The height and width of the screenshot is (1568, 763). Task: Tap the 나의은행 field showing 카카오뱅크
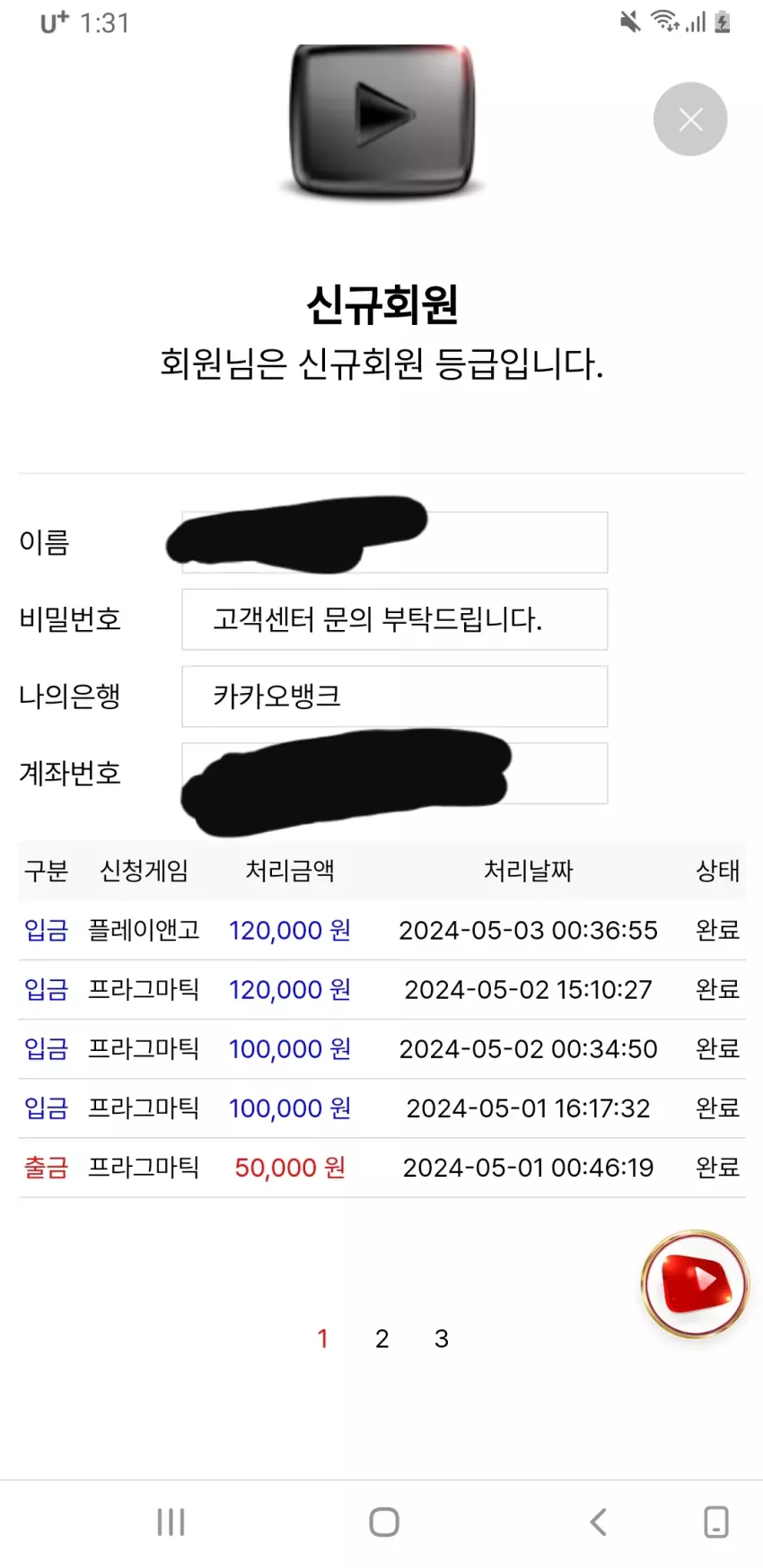[x=394, y=696]
